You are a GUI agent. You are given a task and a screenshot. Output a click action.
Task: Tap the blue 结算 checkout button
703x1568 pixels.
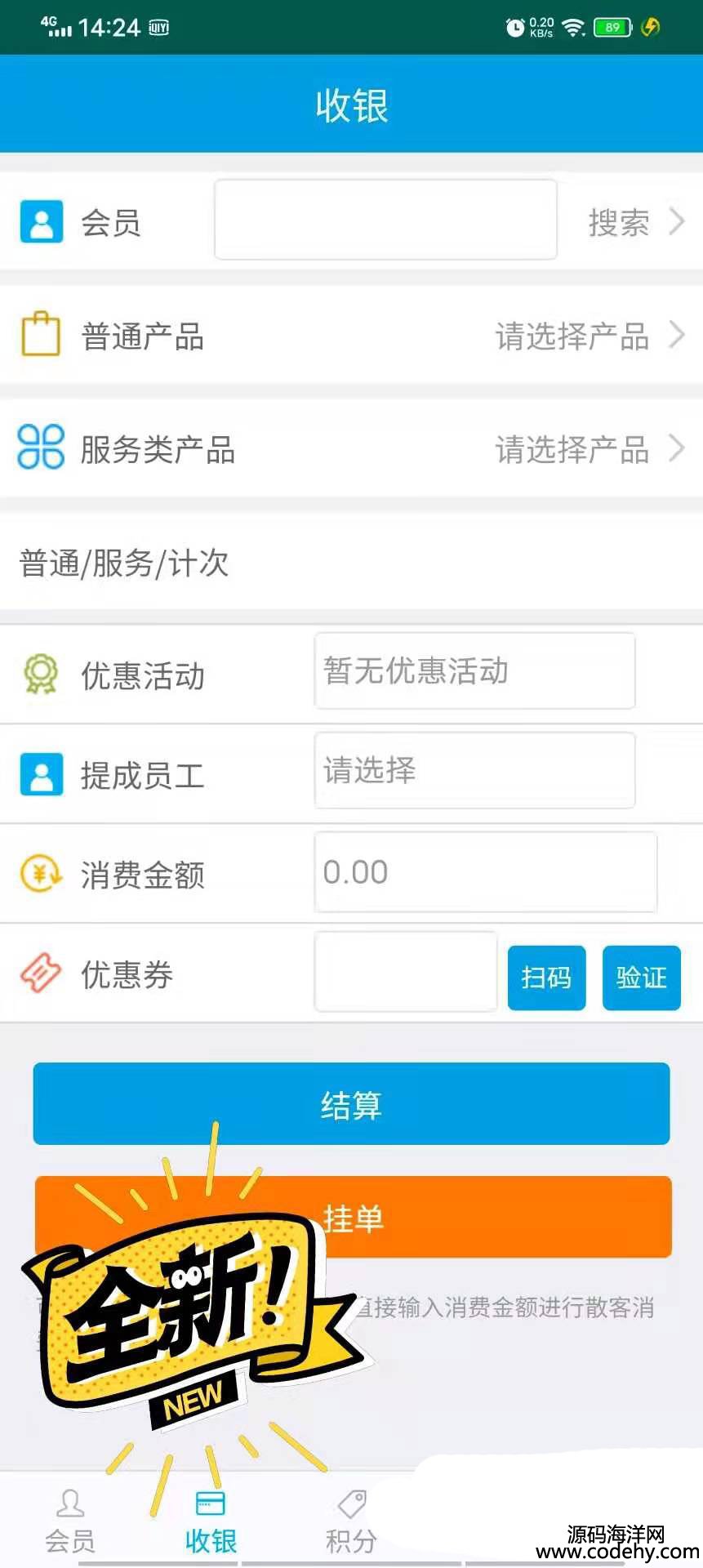[x=351, y=1104]
